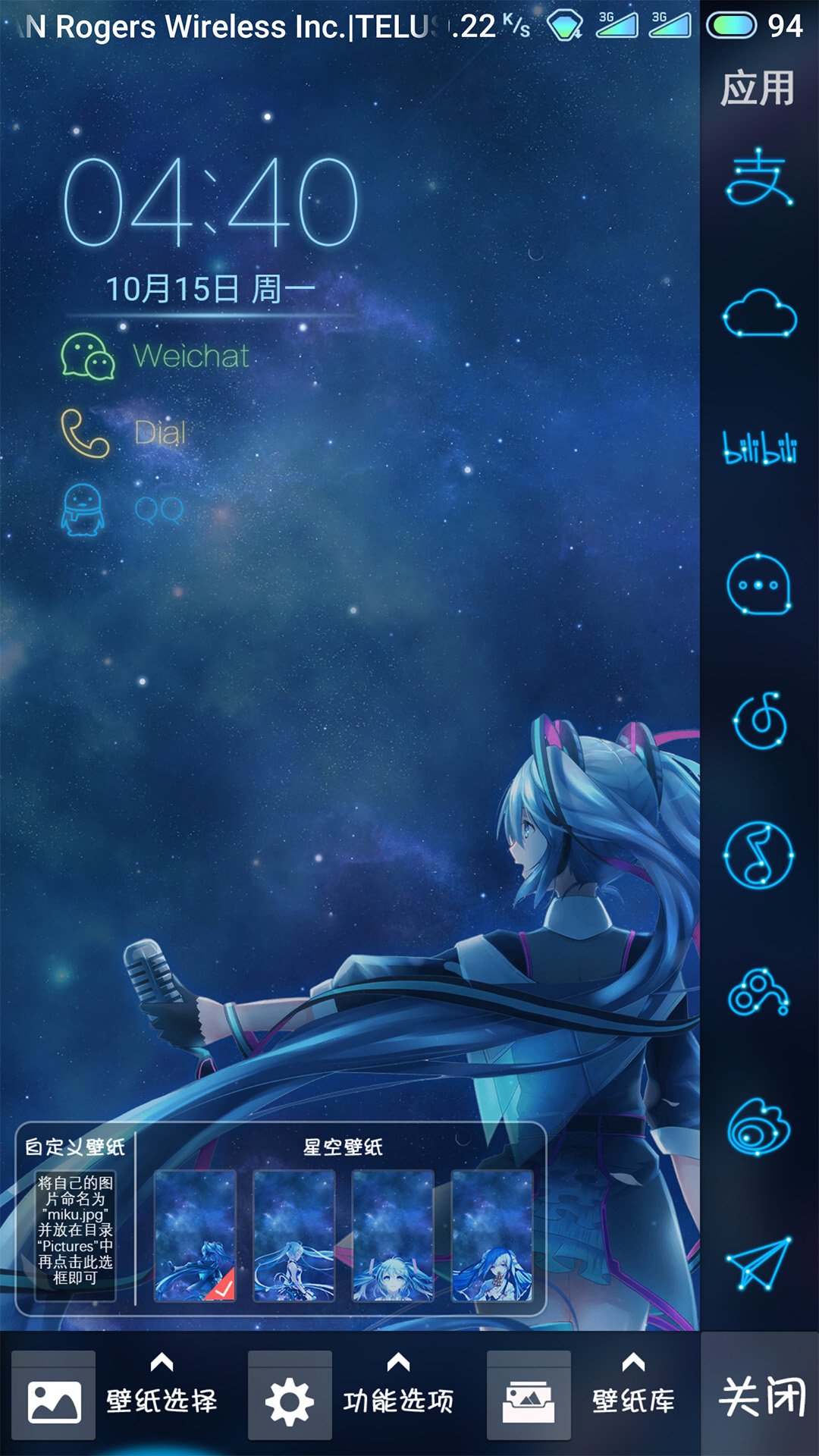Open the chat bubble messaging icon

(759, 584)
